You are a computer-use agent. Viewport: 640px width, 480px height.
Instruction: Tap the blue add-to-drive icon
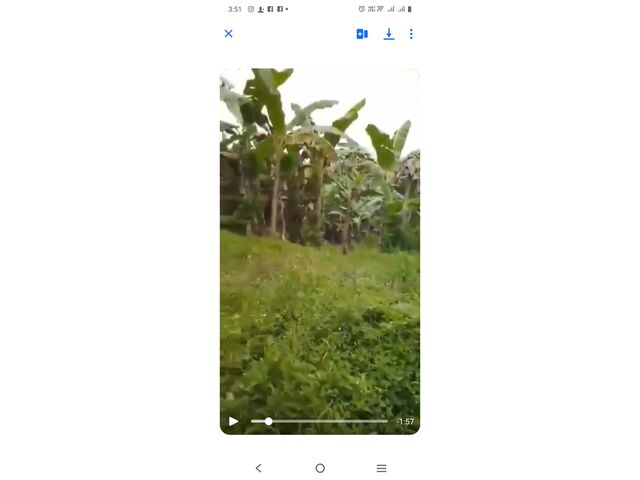coord(362,34)
